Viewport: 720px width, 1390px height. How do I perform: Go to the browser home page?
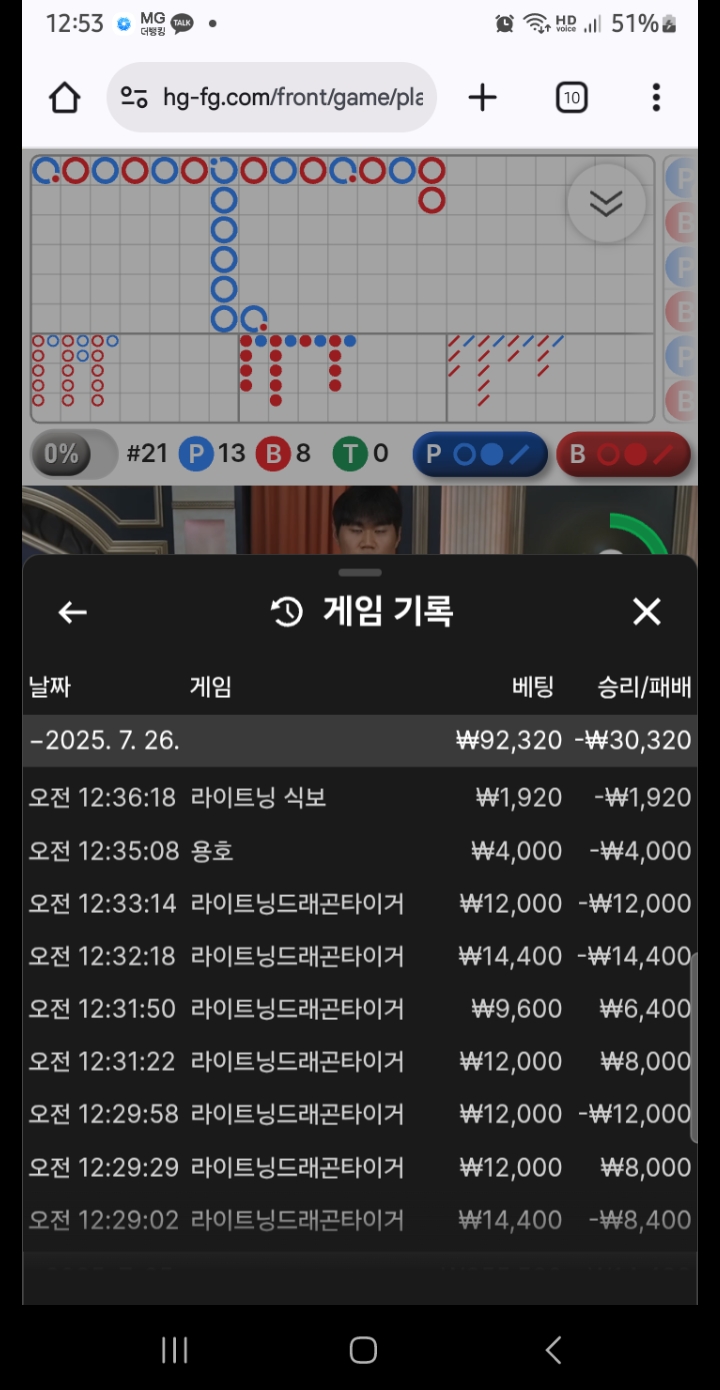click(x=65, y=97)
